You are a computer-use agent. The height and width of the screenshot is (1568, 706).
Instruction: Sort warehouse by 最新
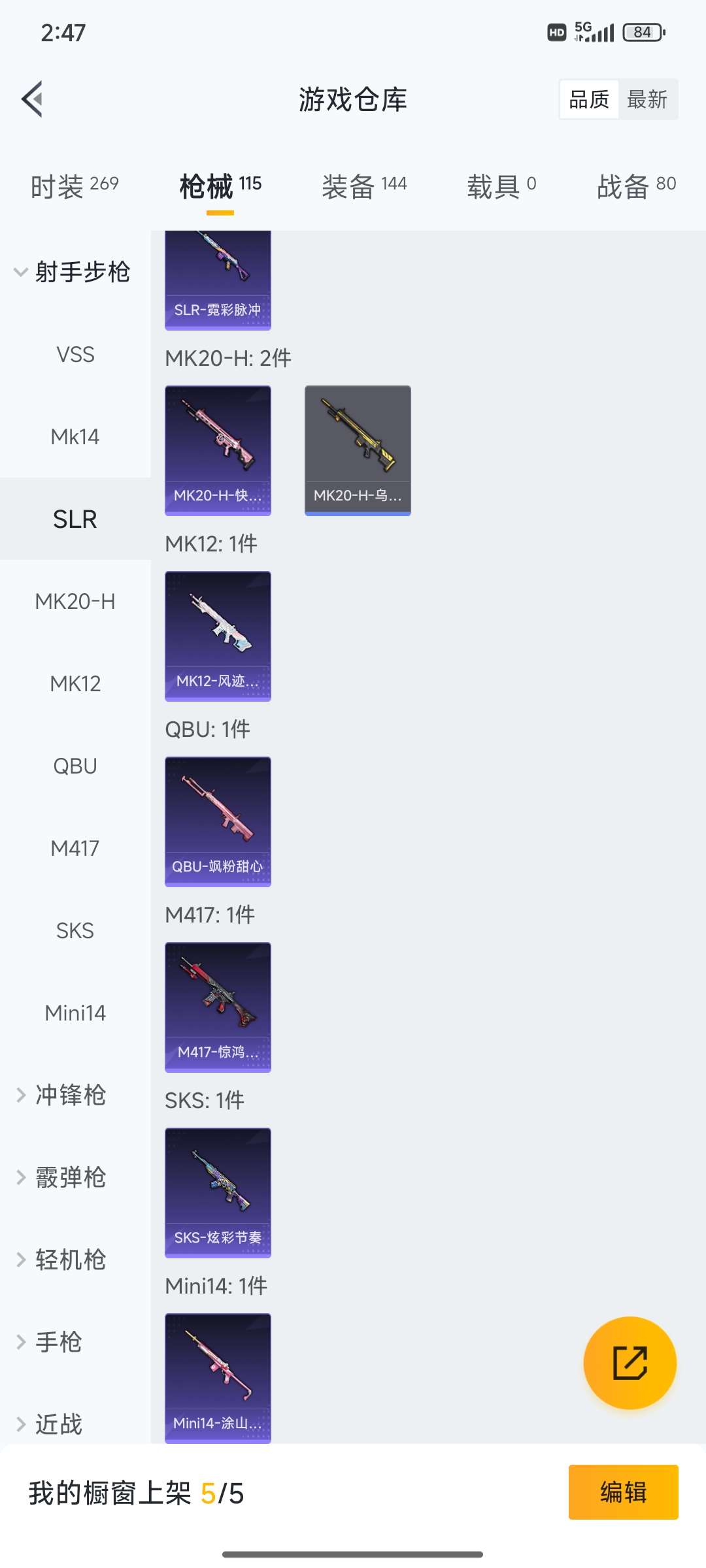tap(647, 100)
